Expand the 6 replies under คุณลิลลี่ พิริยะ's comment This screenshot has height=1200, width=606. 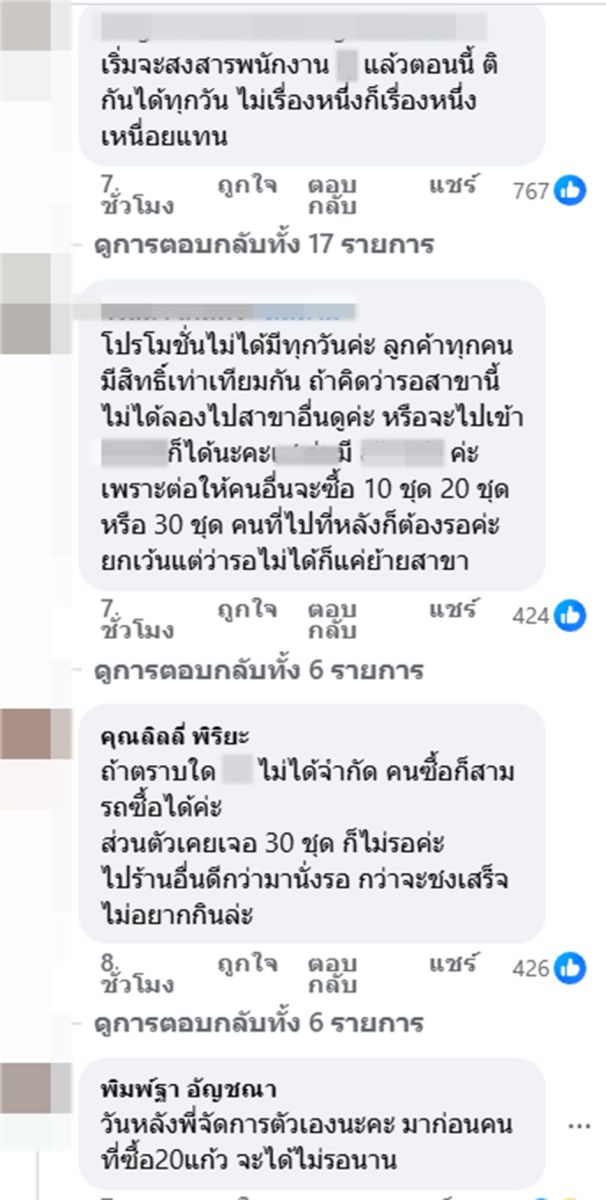[258, 1023]
